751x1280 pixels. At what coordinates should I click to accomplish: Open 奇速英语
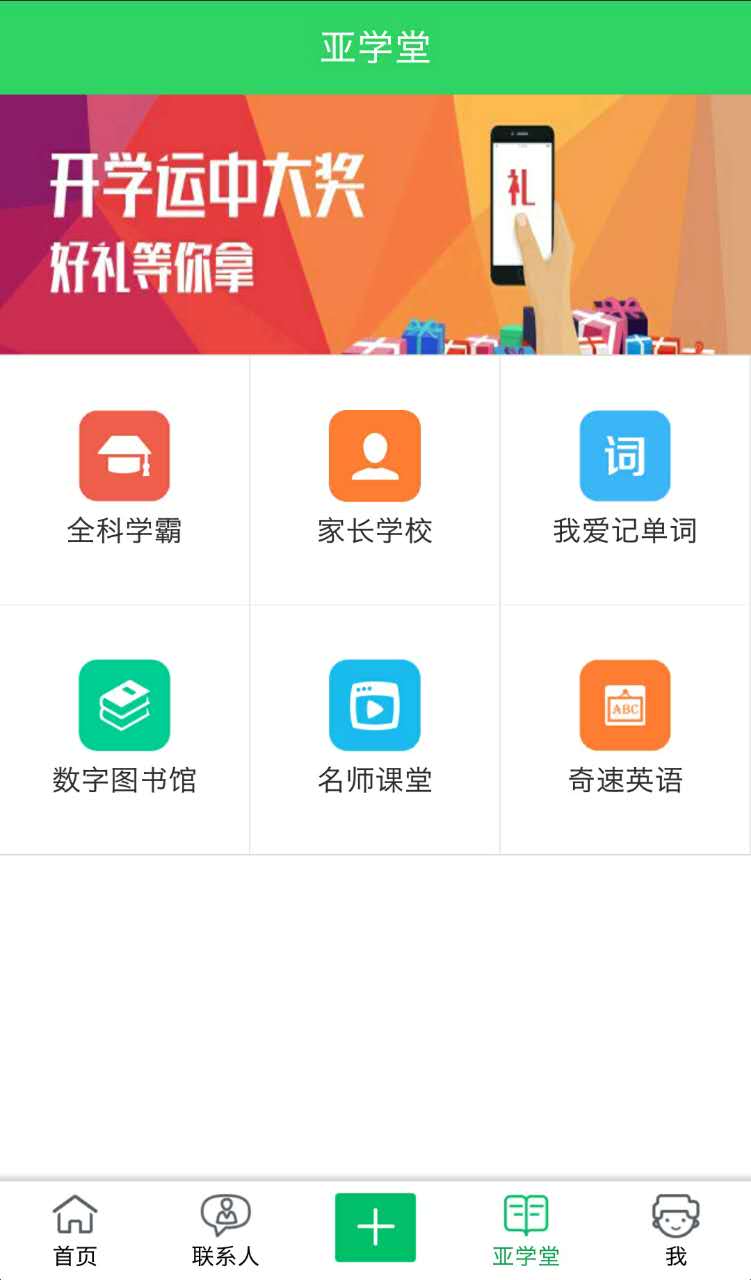(625, 729)
